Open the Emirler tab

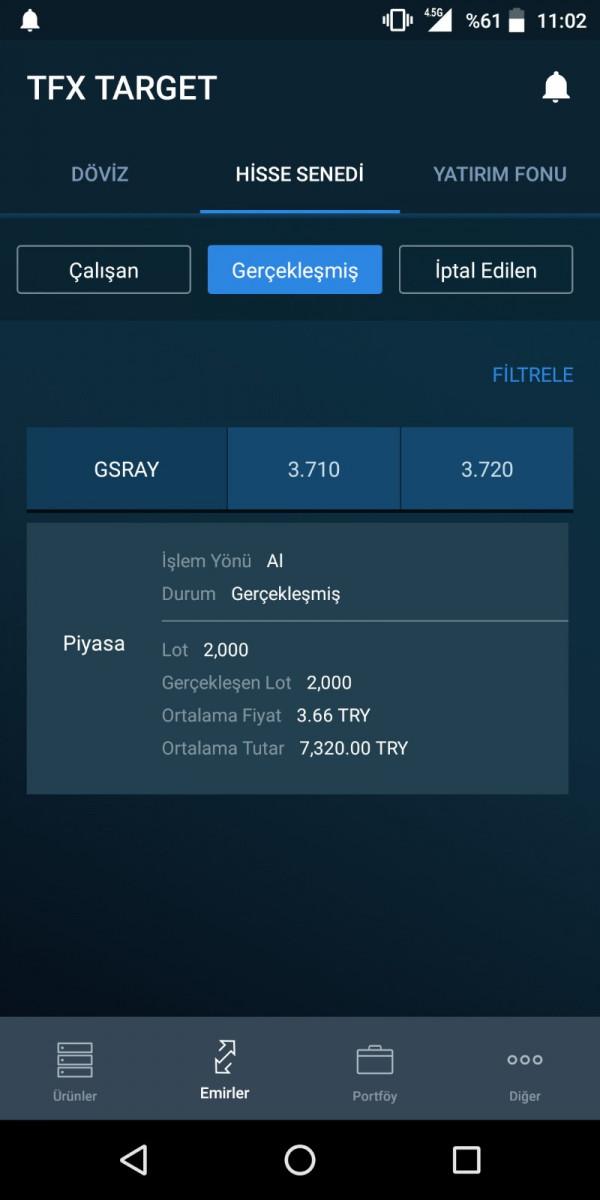225,1071
